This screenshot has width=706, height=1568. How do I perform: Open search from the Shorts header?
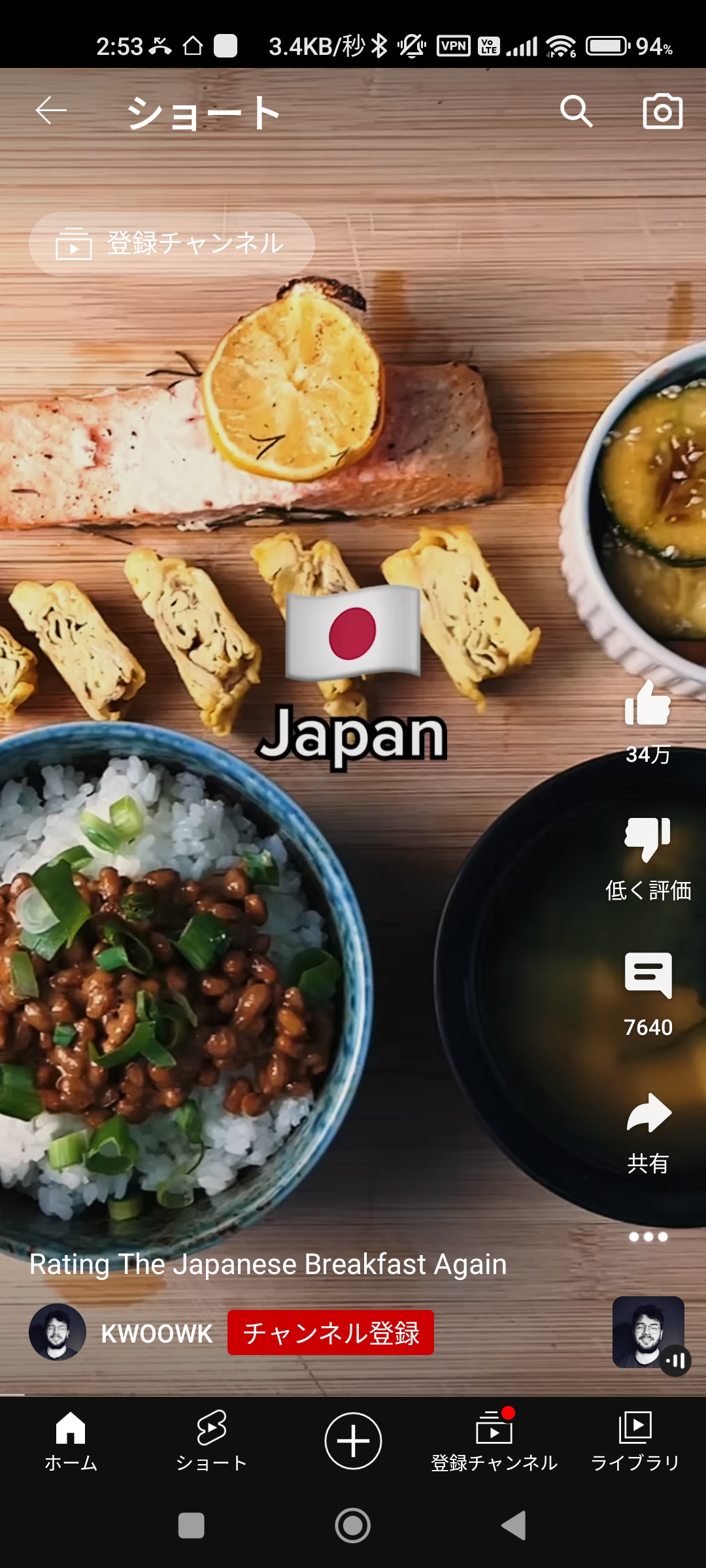pos(576,111)
